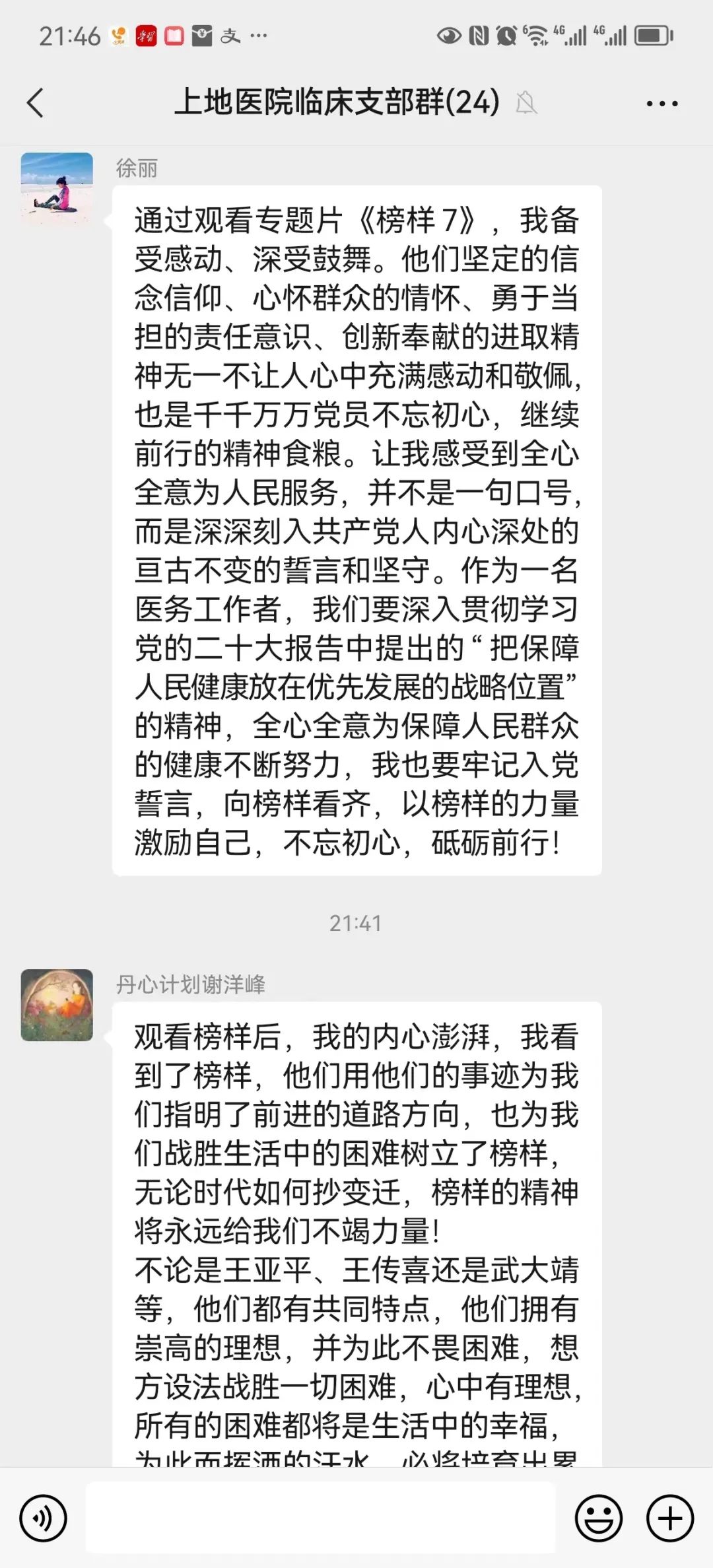Open group chat options menu
Viewport: 713px width, 1568px height.
pos(662,104)
